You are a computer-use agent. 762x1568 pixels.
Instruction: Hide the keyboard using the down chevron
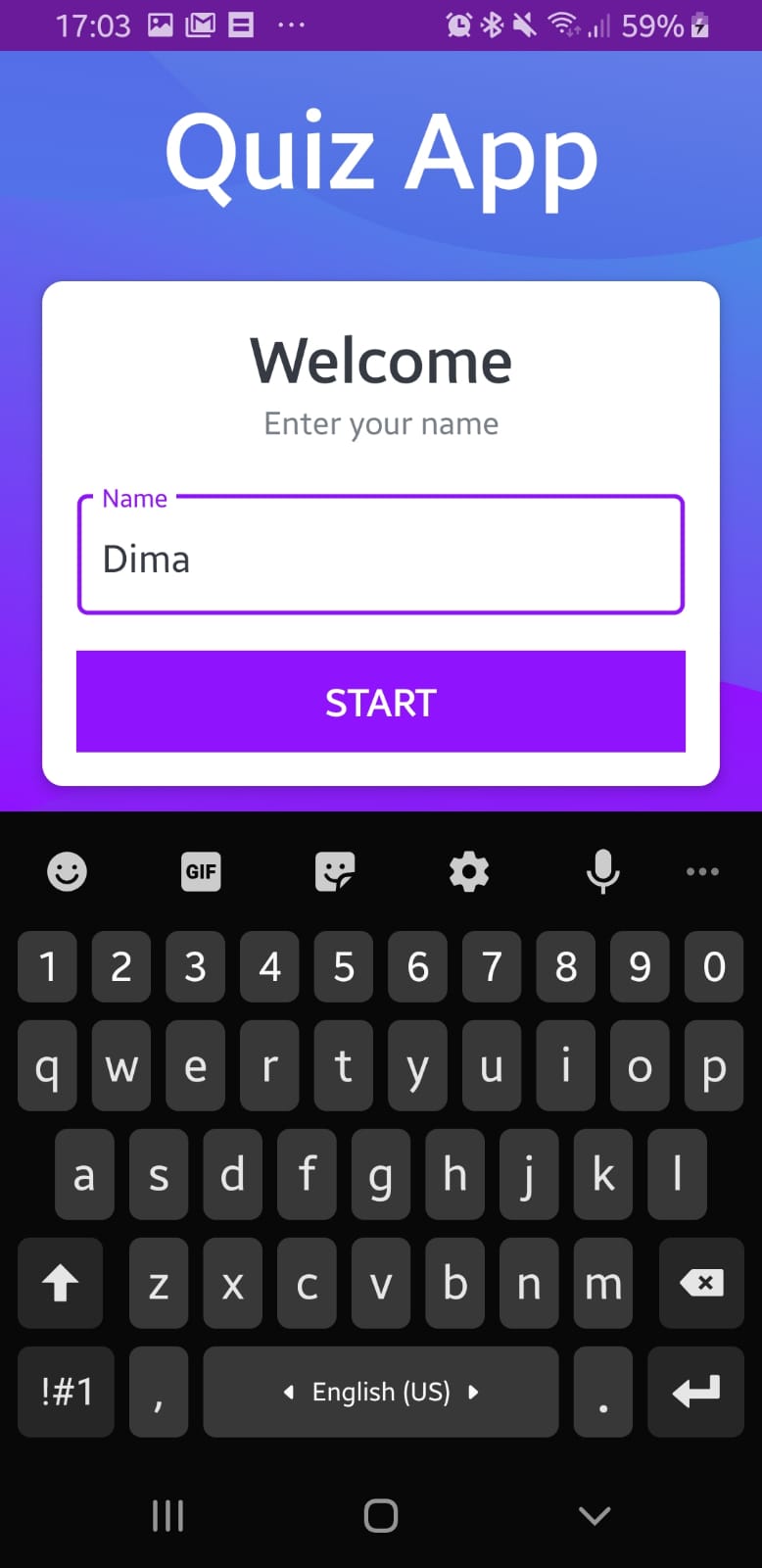click(x=595, y=1515)
